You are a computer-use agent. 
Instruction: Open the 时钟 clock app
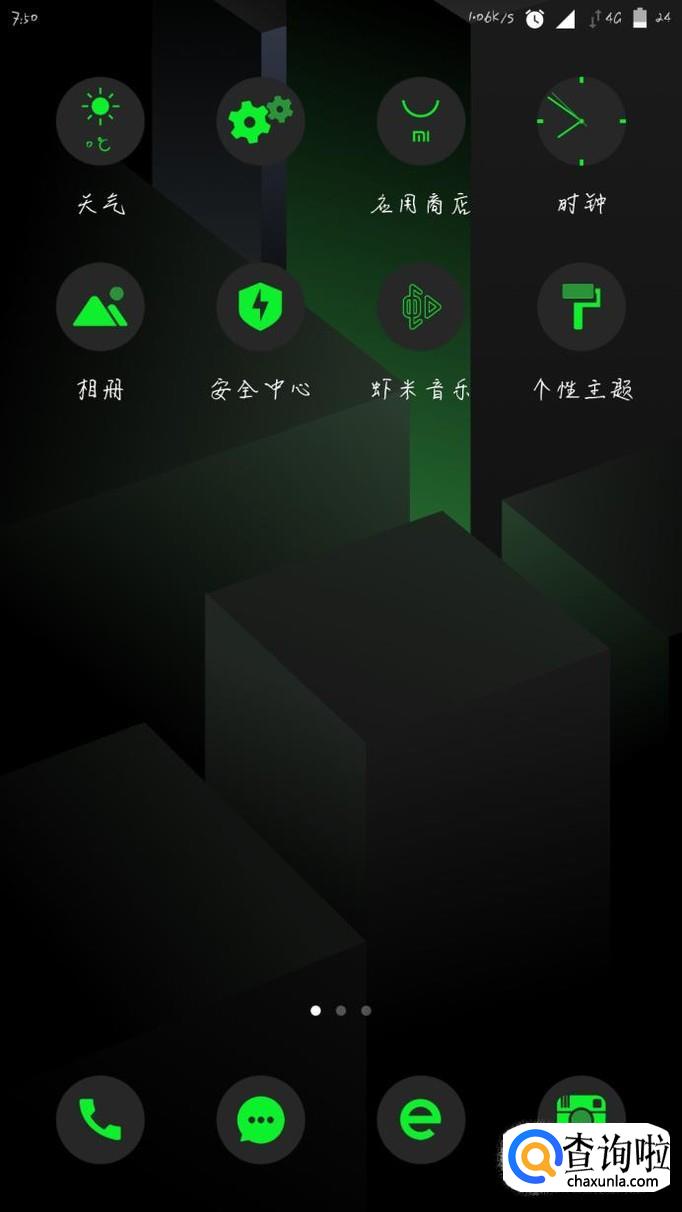pos(581,121)
